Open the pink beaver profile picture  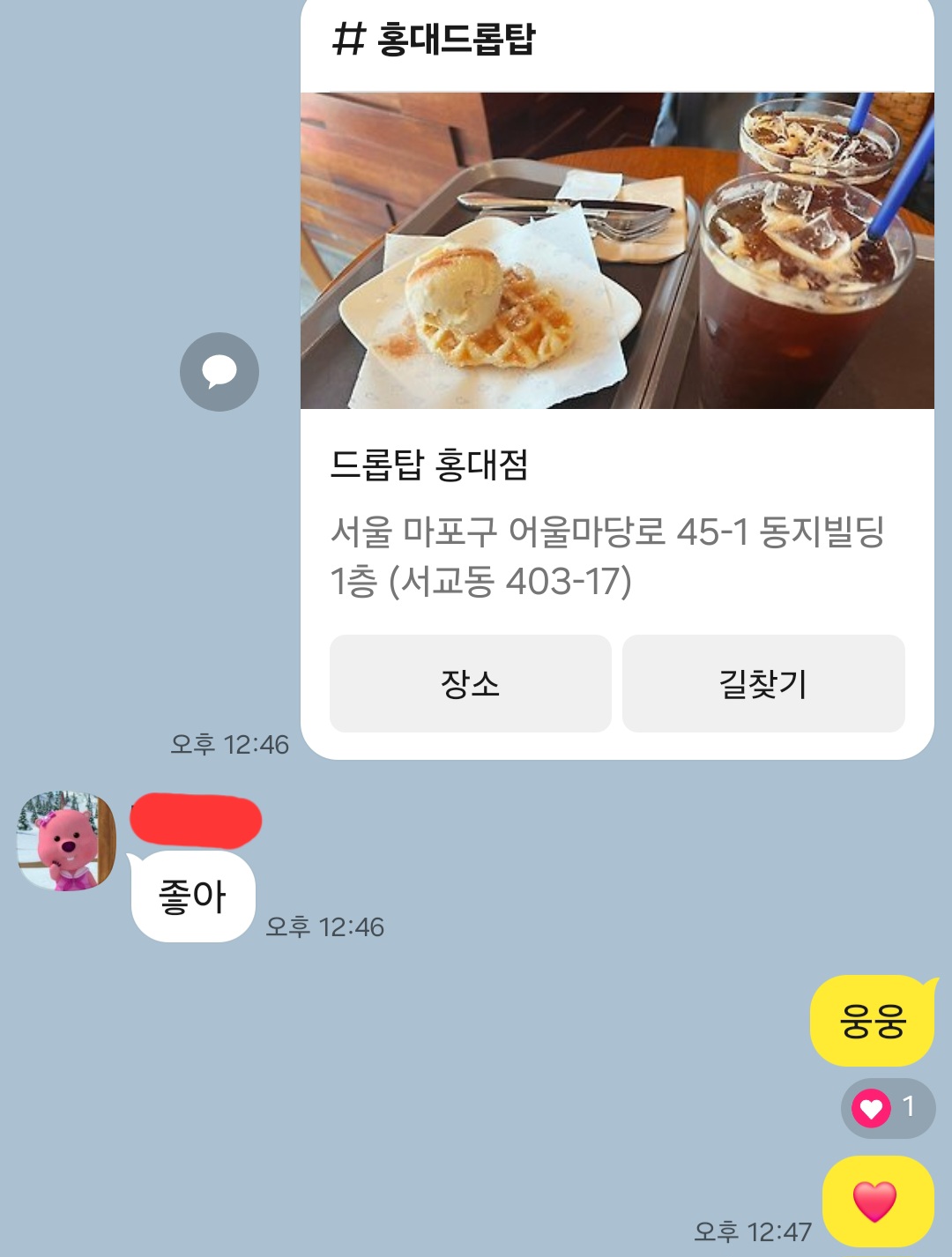(66, 840)
